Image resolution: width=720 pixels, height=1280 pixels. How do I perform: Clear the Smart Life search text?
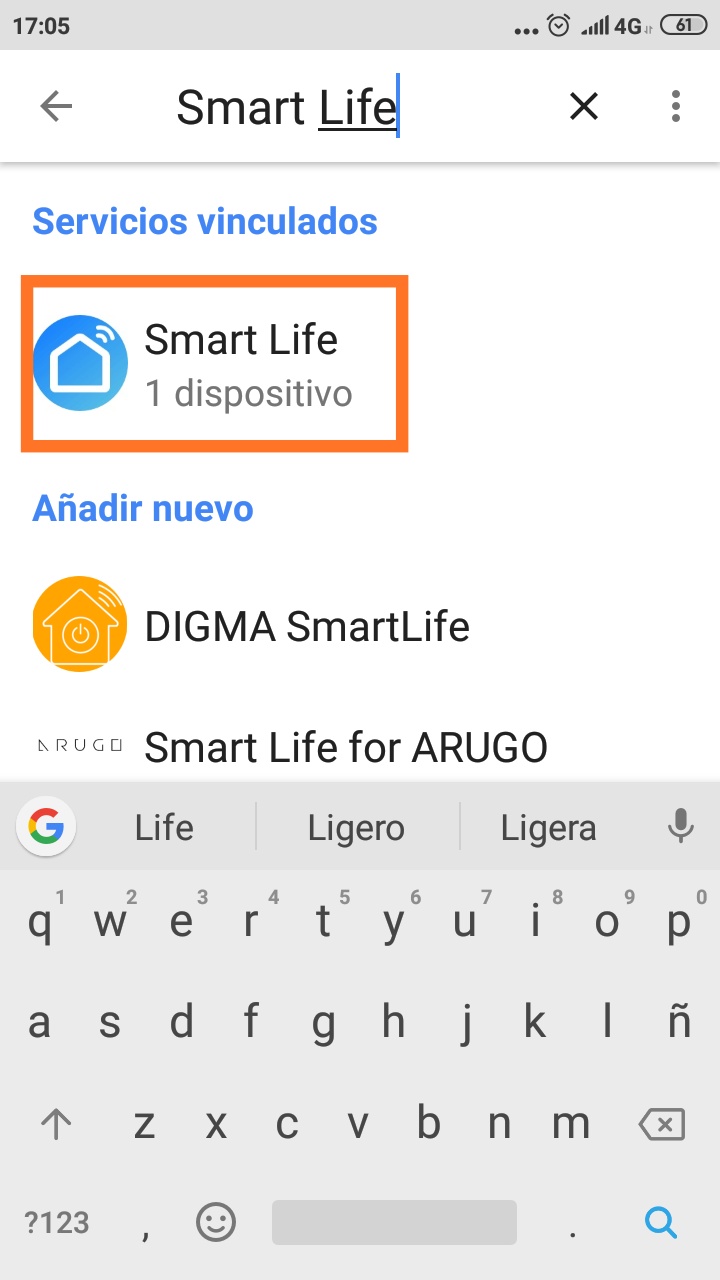[x=583, y=106]
